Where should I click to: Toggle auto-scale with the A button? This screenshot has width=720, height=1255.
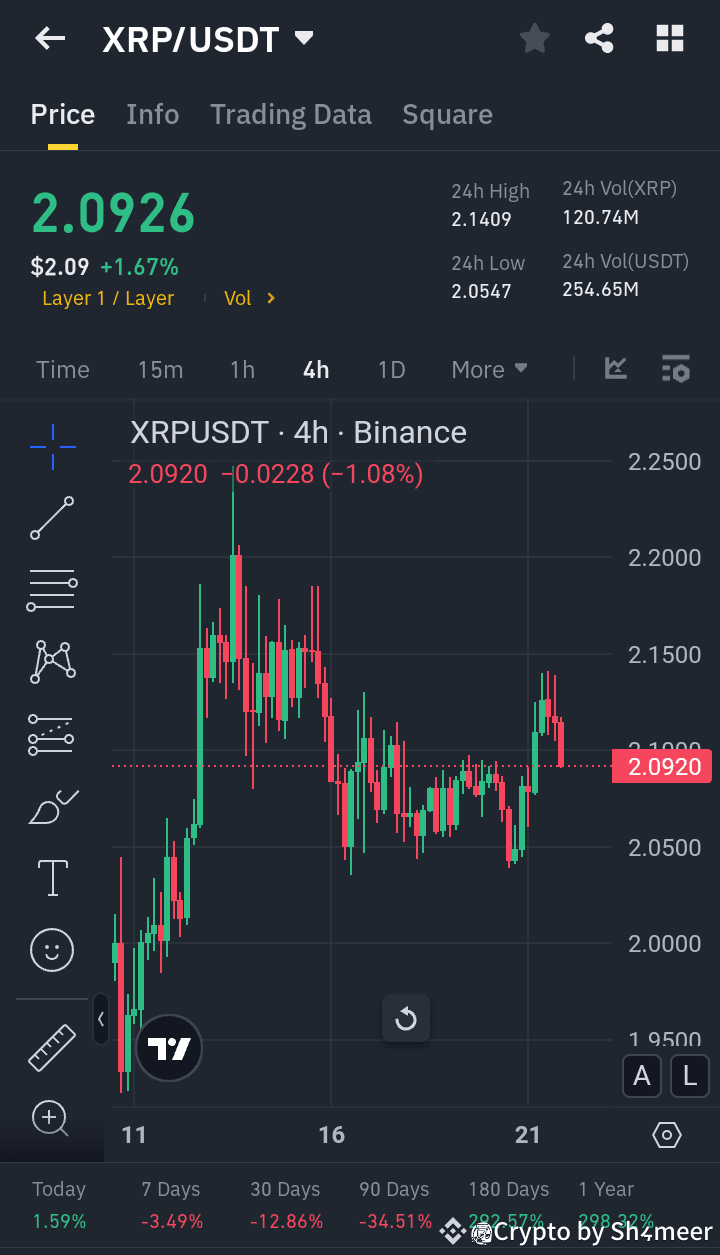pyautogui.click(x=642, y=1076)
